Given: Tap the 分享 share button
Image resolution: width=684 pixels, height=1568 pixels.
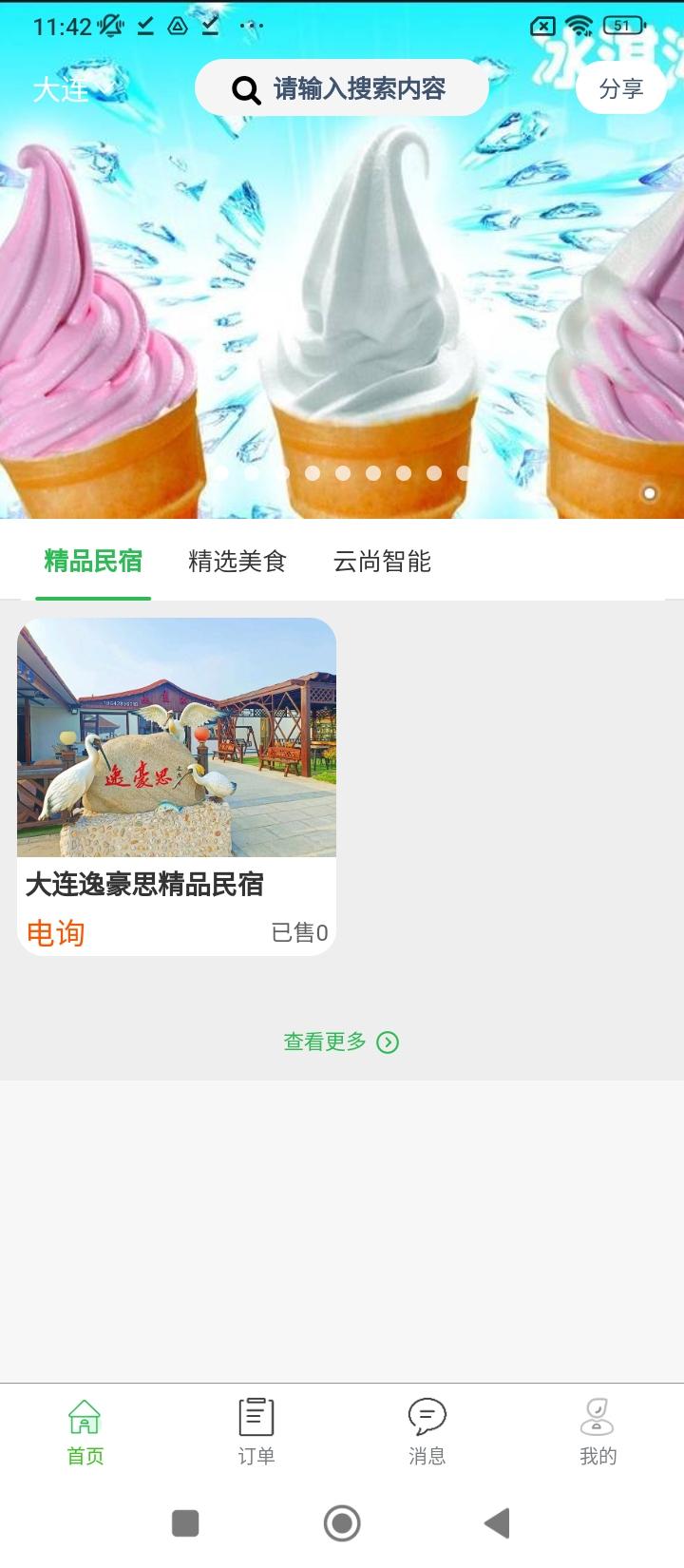Looking at the screenshot, I should (x=620, y=88).
